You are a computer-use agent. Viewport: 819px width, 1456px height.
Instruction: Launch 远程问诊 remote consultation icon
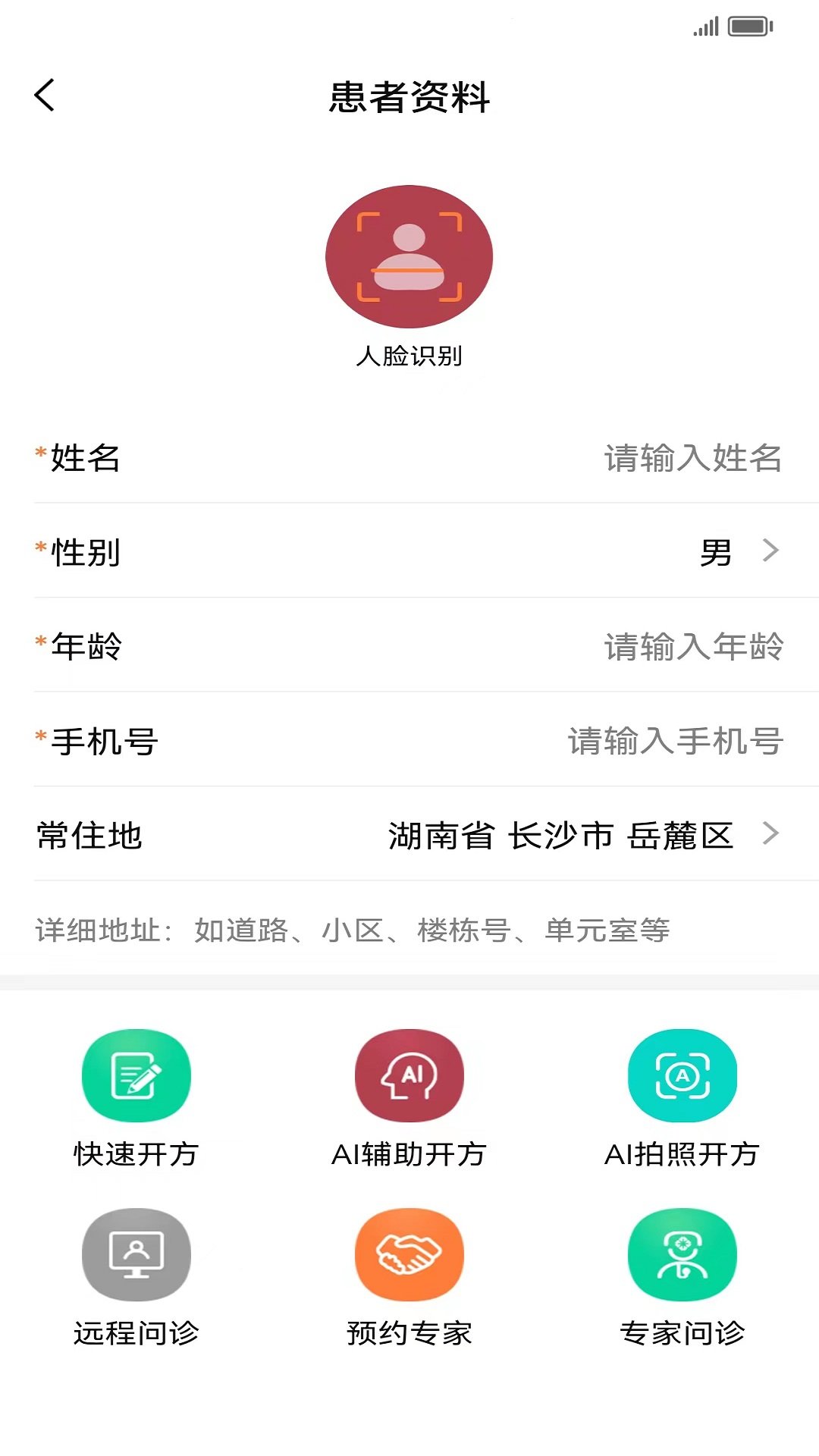[135, 1254]
